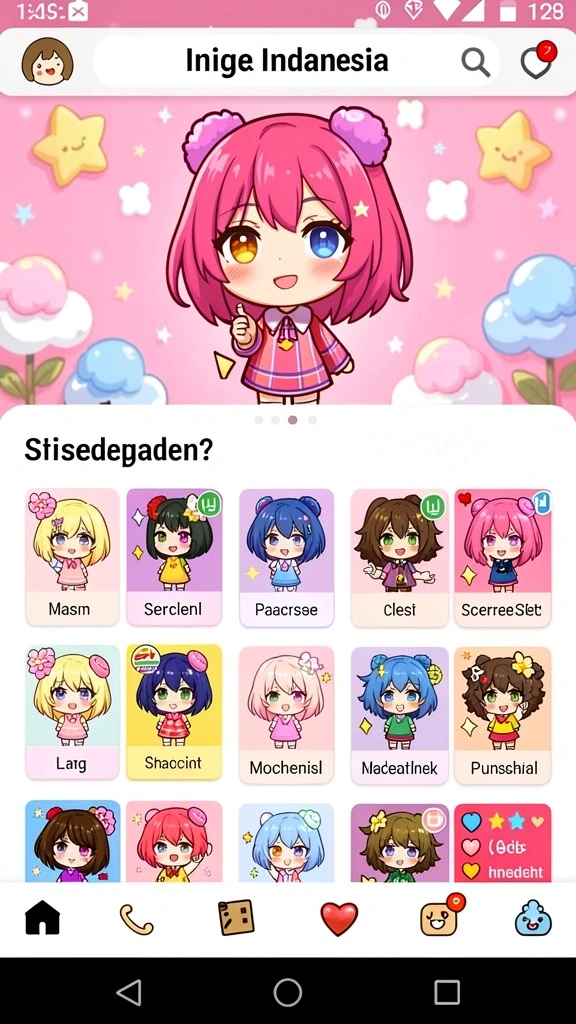Tap the Inige Indanesia search field
Viewport: 576px width, 1024px height.
(286, 61)
